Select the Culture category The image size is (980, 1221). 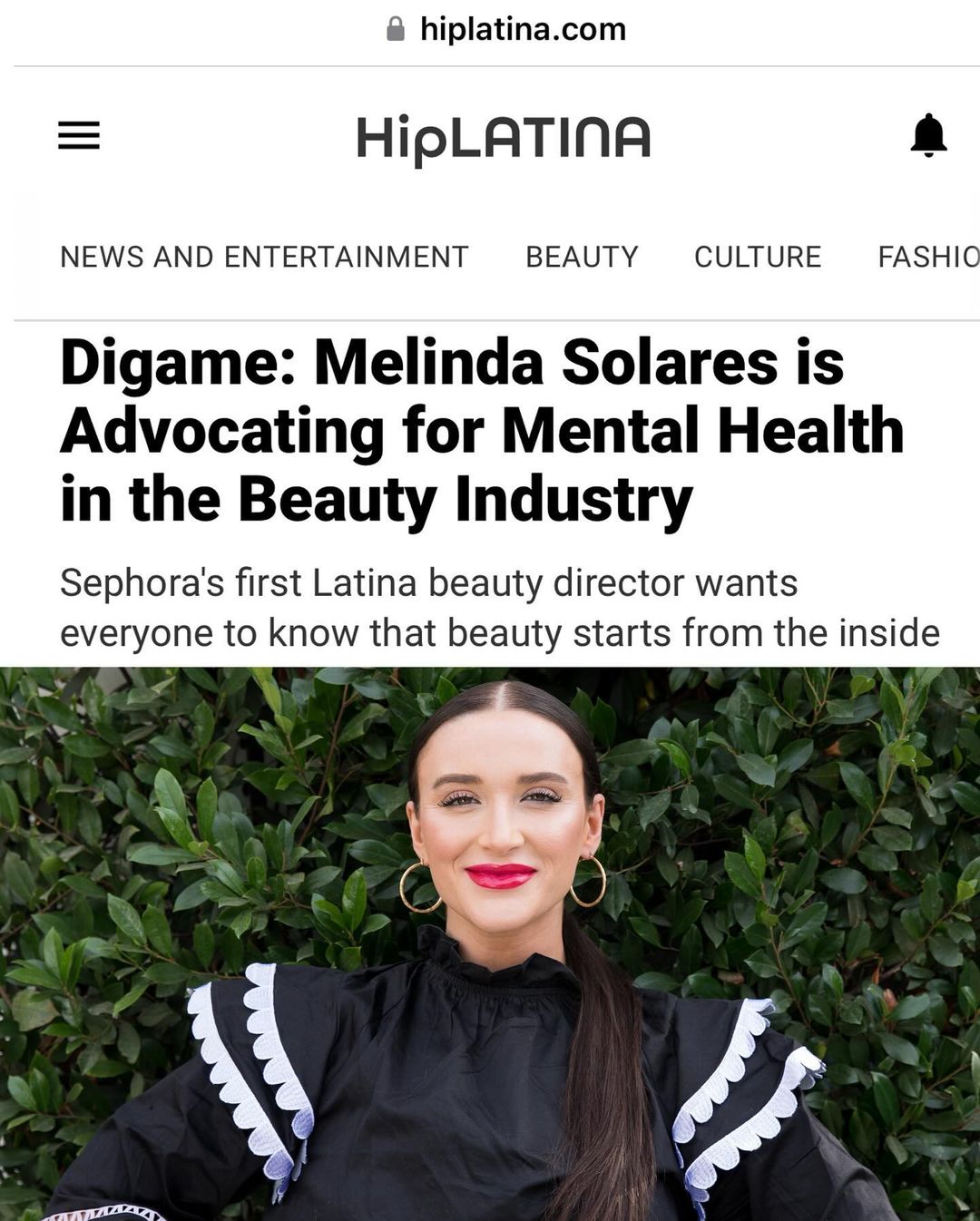pos(758,257)
